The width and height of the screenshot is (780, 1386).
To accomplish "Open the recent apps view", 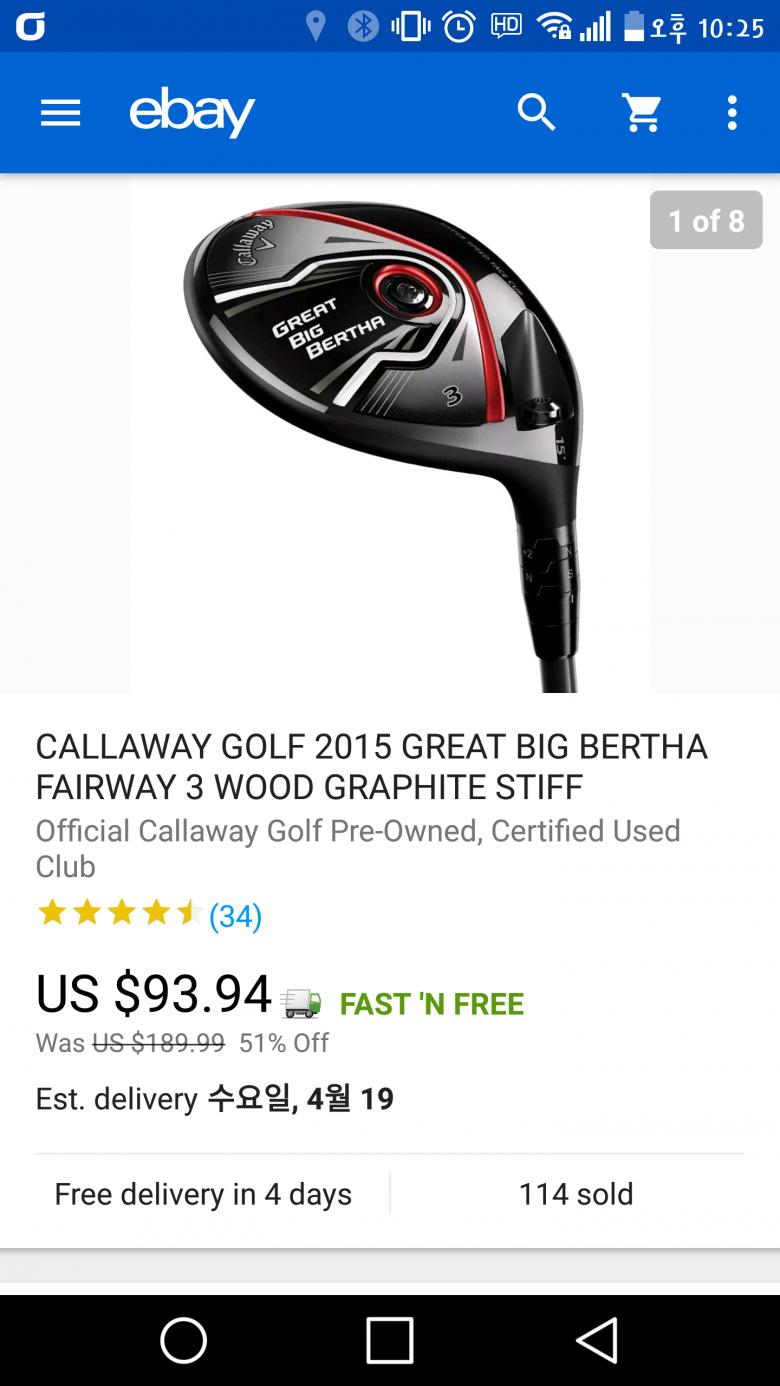I will coord(390,1340).
